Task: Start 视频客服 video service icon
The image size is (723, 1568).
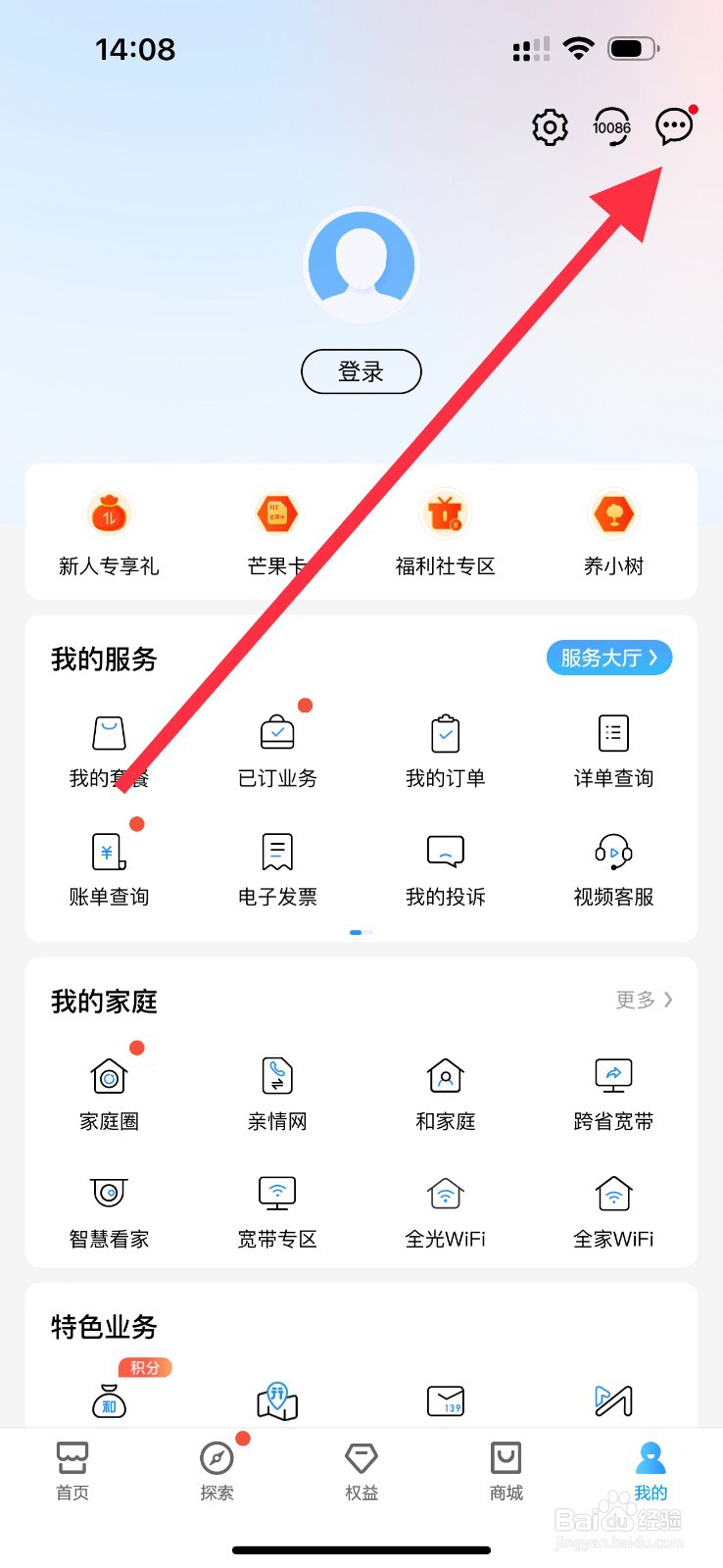Action: [613, 850]
